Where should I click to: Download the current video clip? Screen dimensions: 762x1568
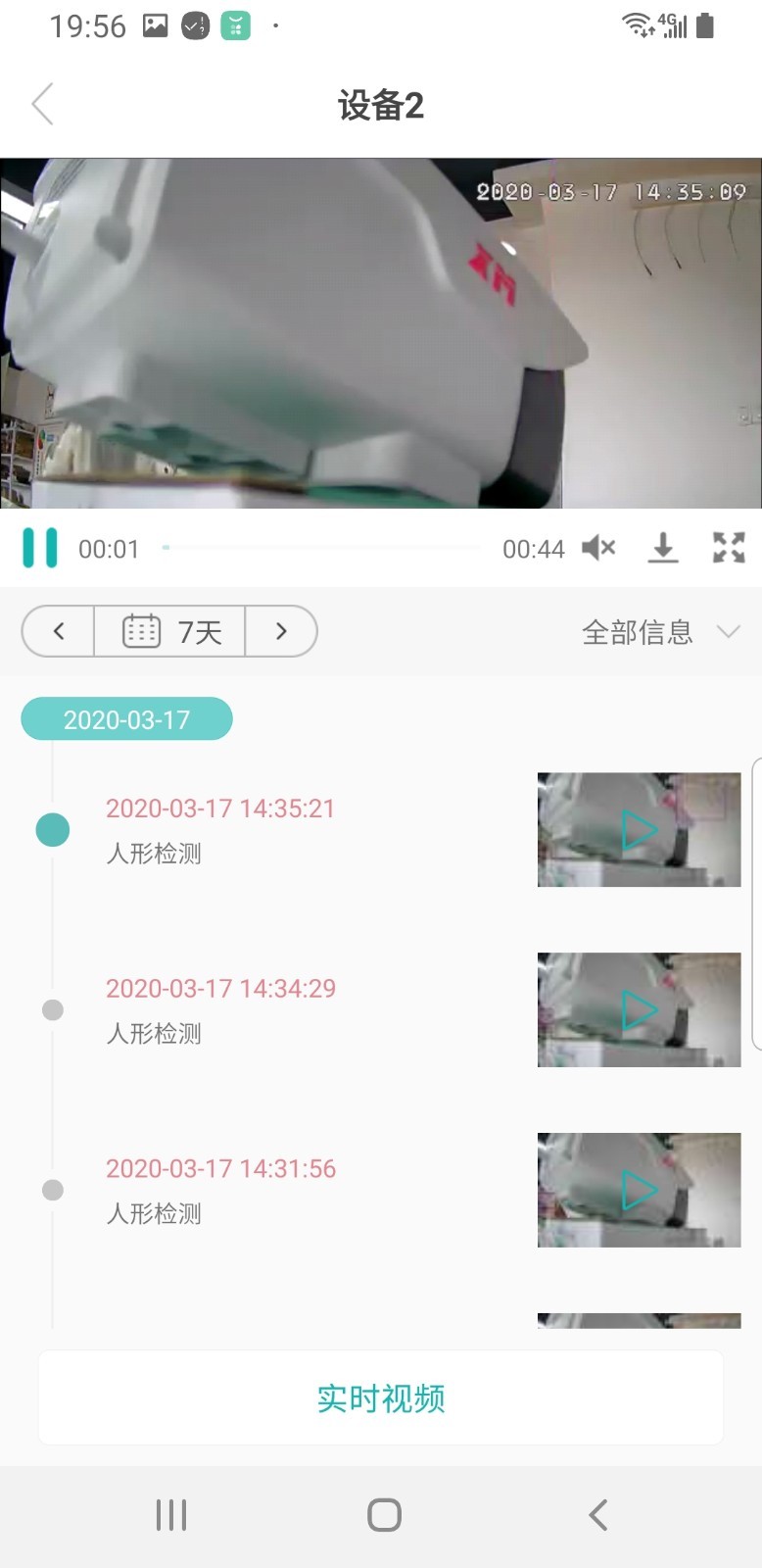663,548
